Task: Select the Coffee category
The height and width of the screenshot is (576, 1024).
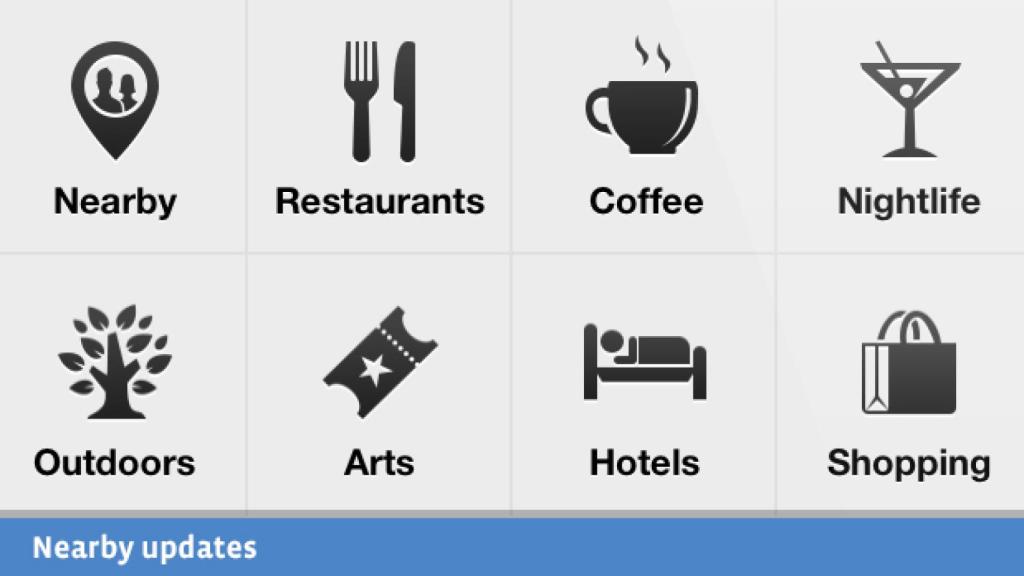Action: tap(645, 127)
